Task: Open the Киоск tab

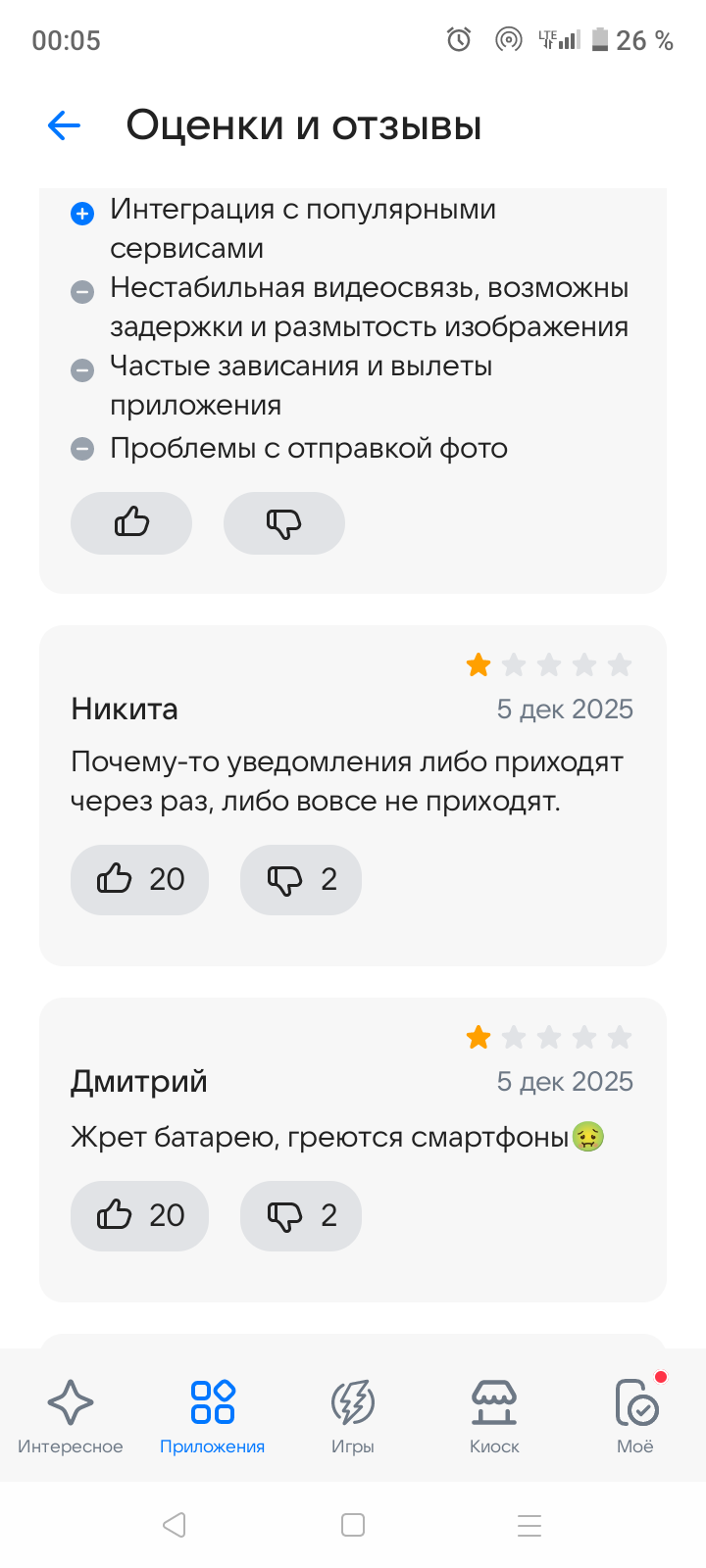Action: click(x=494, y=1415)
